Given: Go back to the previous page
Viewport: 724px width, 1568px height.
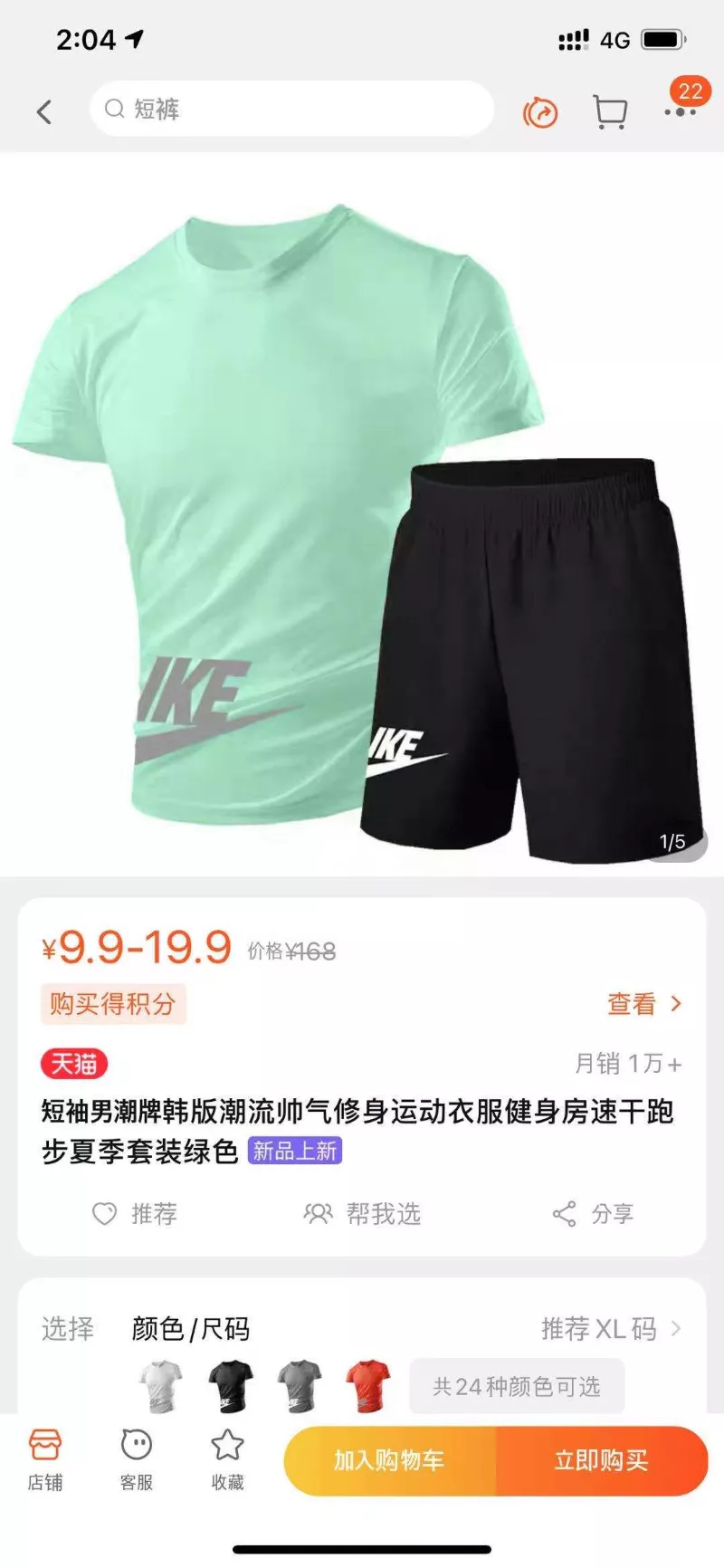Looking at the screenshot, I should coord(44,111).
